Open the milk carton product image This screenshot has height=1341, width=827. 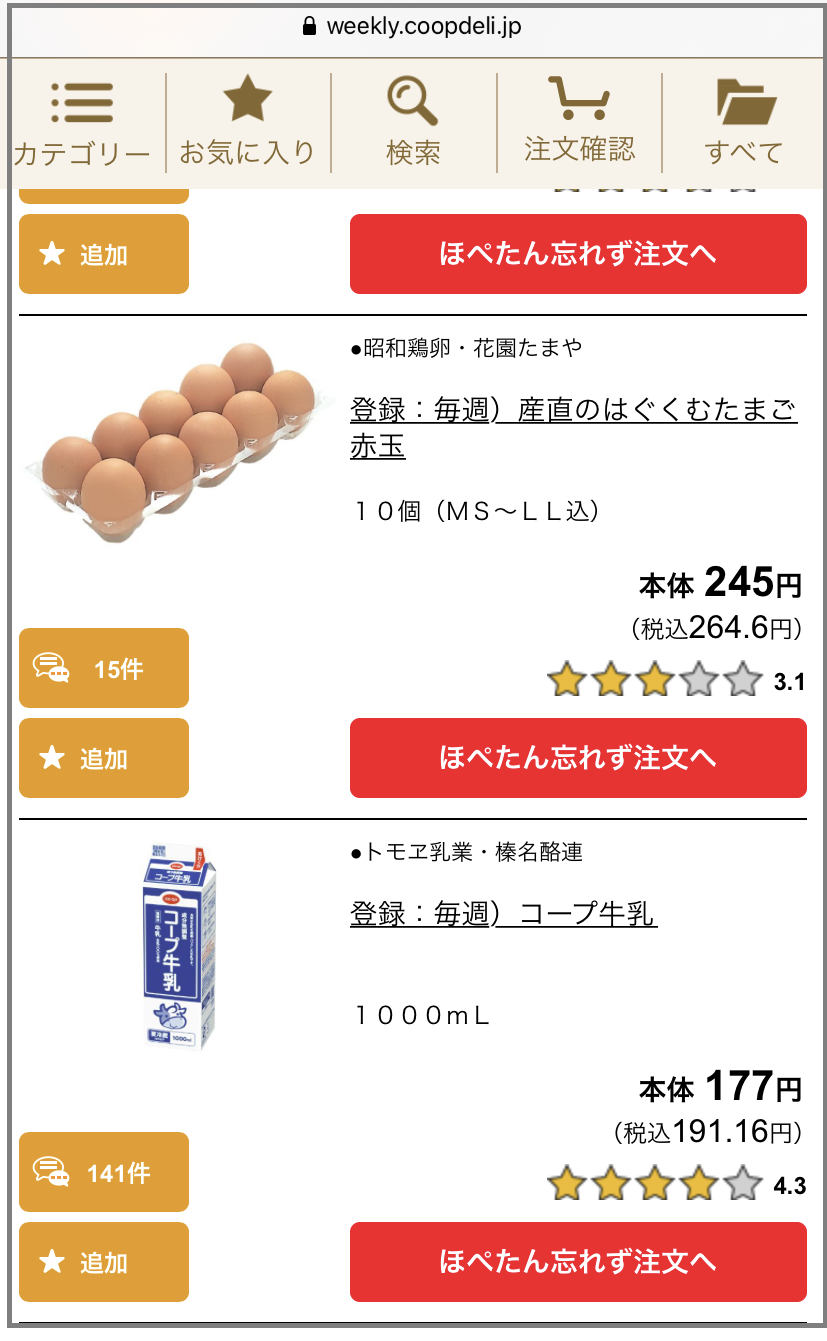coord(178,946)
